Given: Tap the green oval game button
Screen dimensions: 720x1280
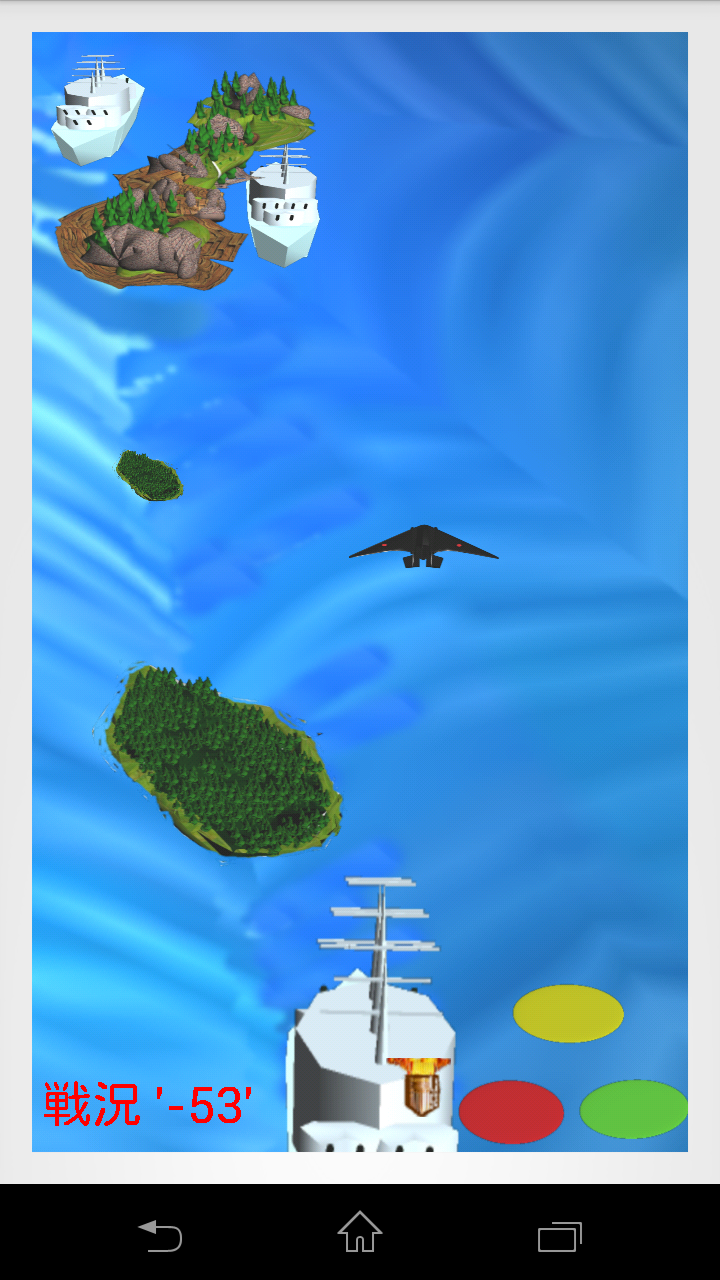Looking at the screenshot, I should [633, 1109].
